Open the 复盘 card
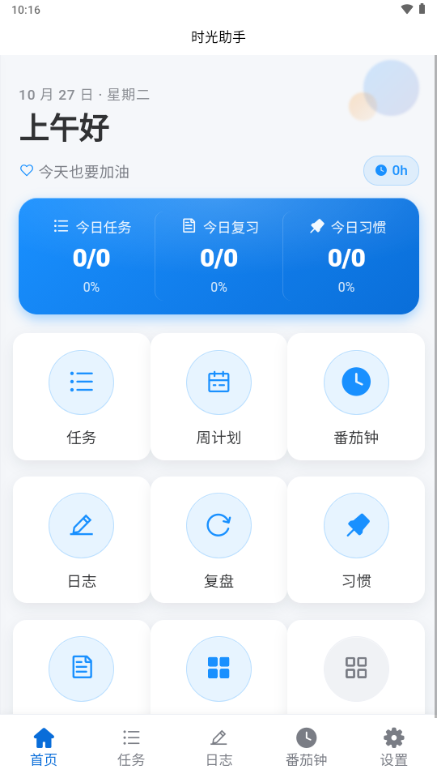 [x=219, y=540]
